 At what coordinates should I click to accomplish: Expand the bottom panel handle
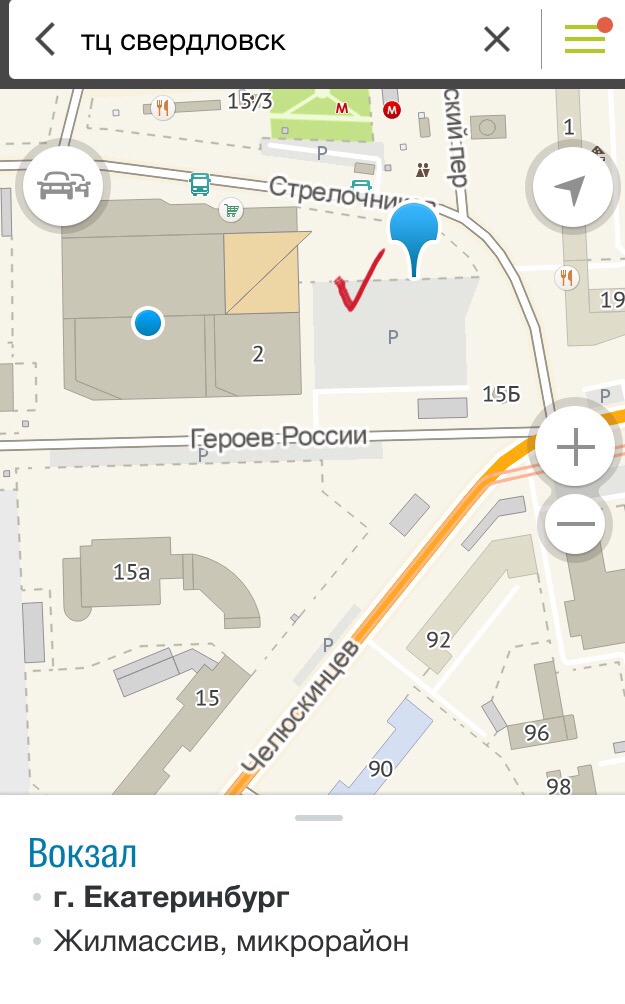click(x=319, y=818)
